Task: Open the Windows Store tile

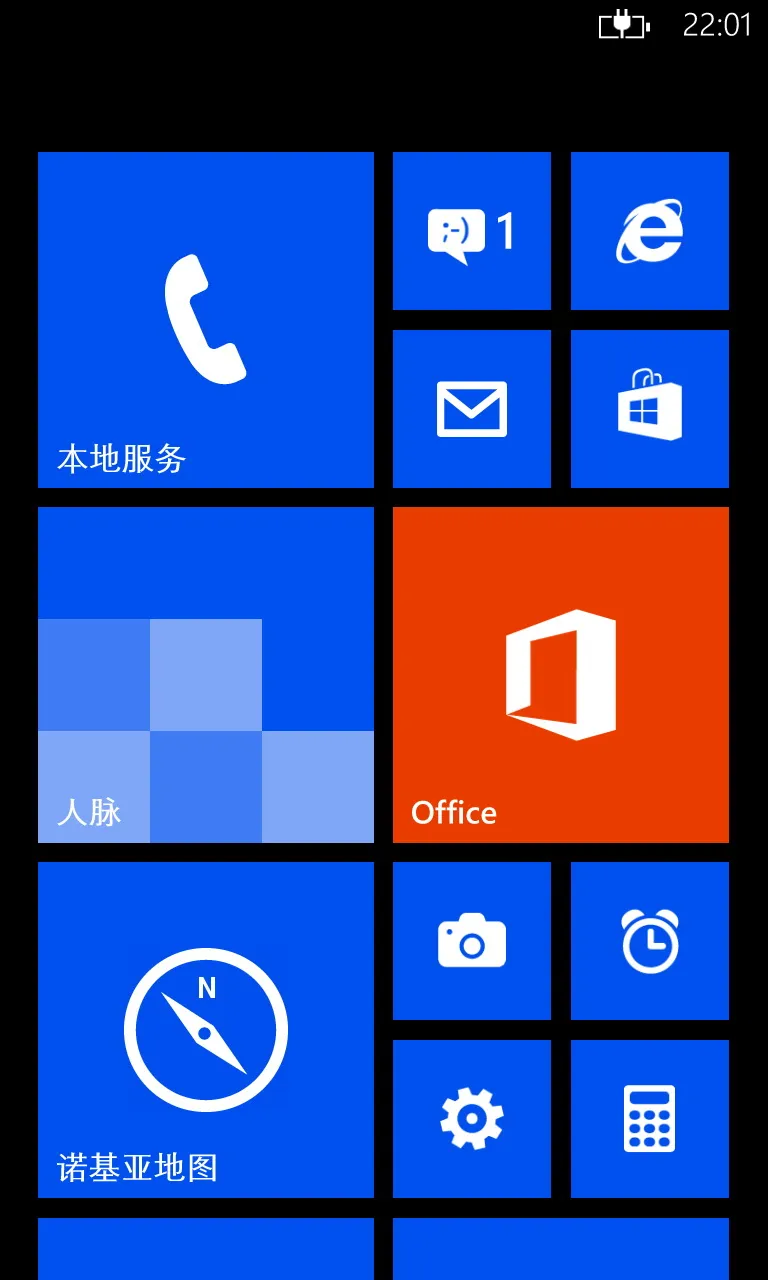Action: [x=649, y=409]
